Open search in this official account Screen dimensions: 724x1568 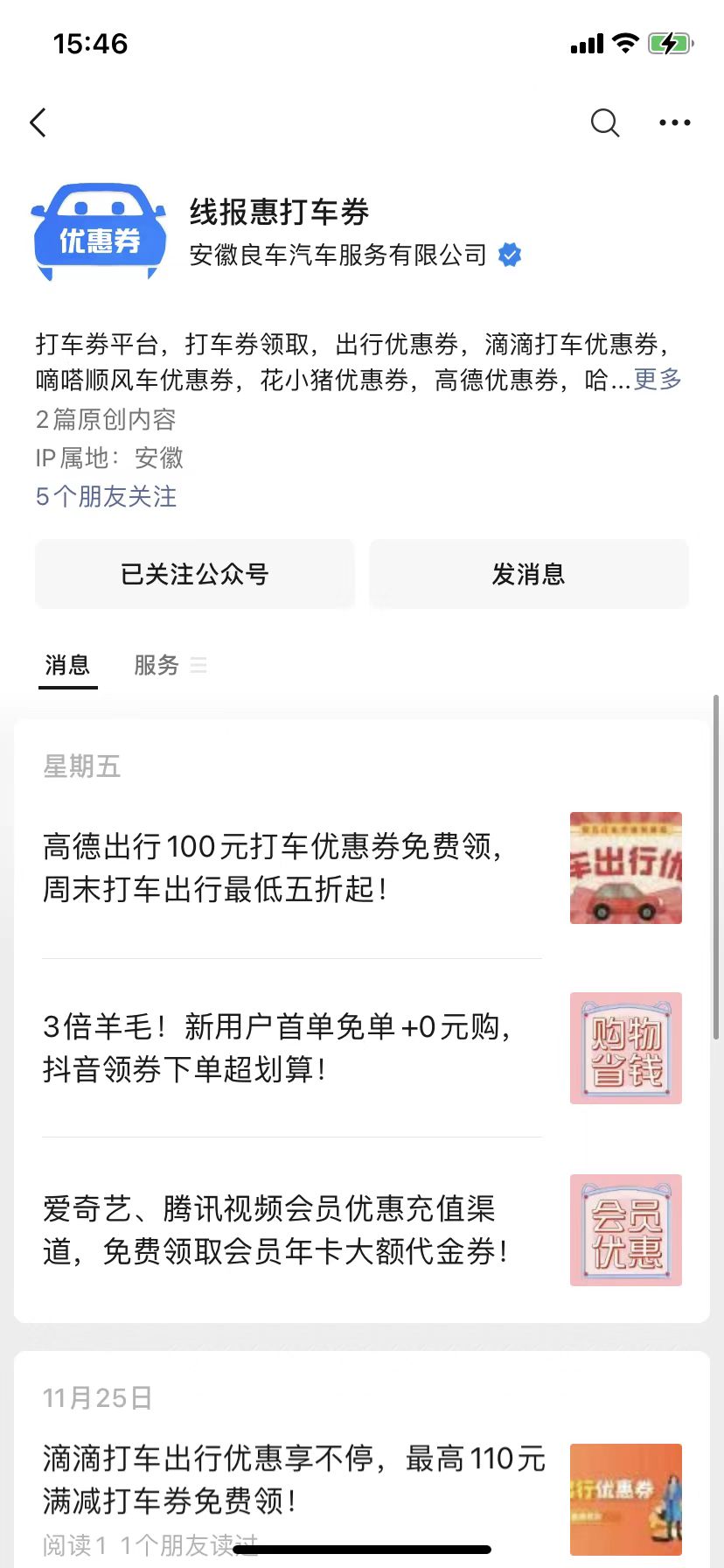[x=604, y=122]
